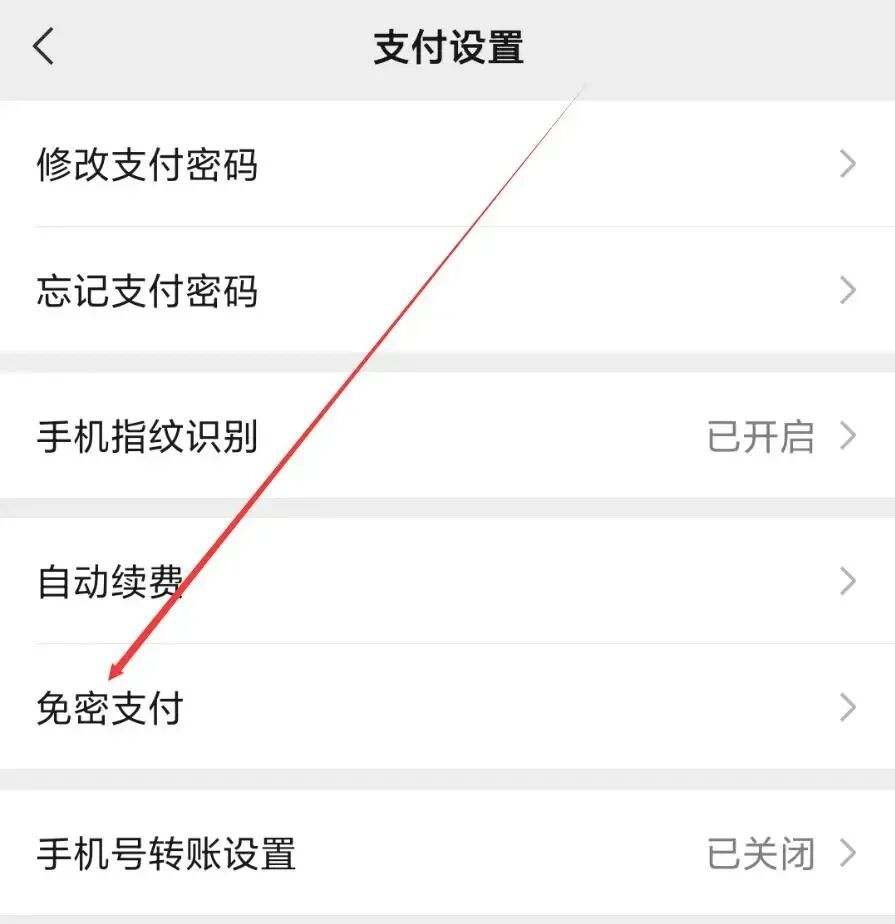The height and width of the screenshot is (924, 895).
Task: Open 手机指纹识别 settings
Action: point(447,436)
